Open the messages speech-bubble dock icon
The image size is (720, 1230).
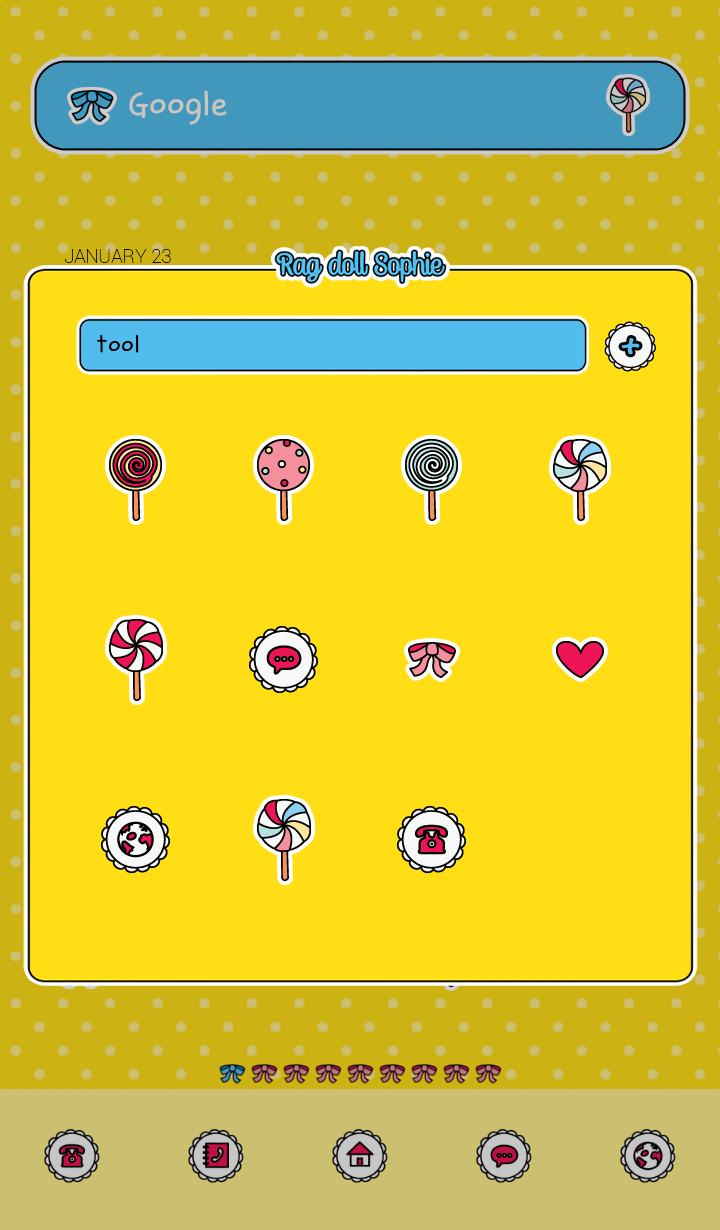(504, 1155)
